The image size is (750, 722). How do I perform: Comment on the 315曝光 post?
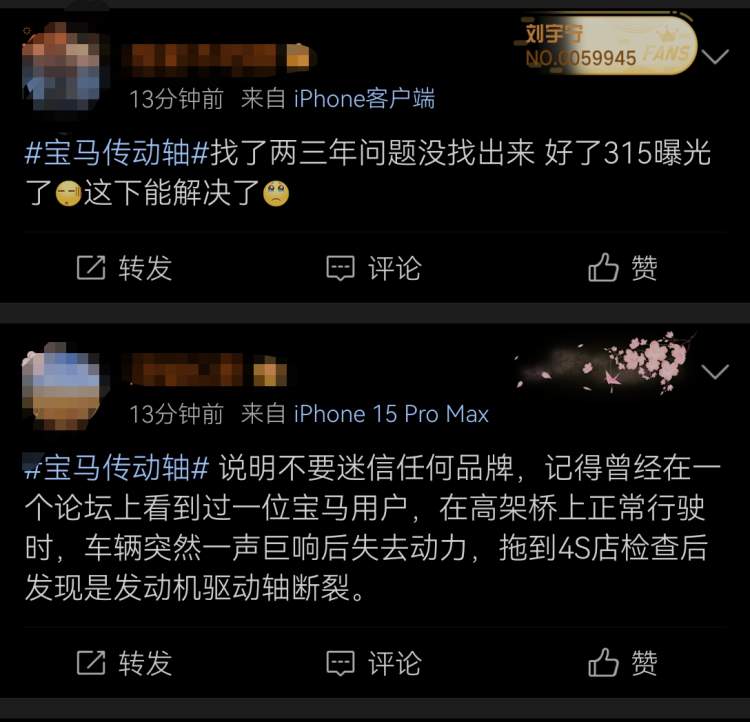[x=373, y=267]
